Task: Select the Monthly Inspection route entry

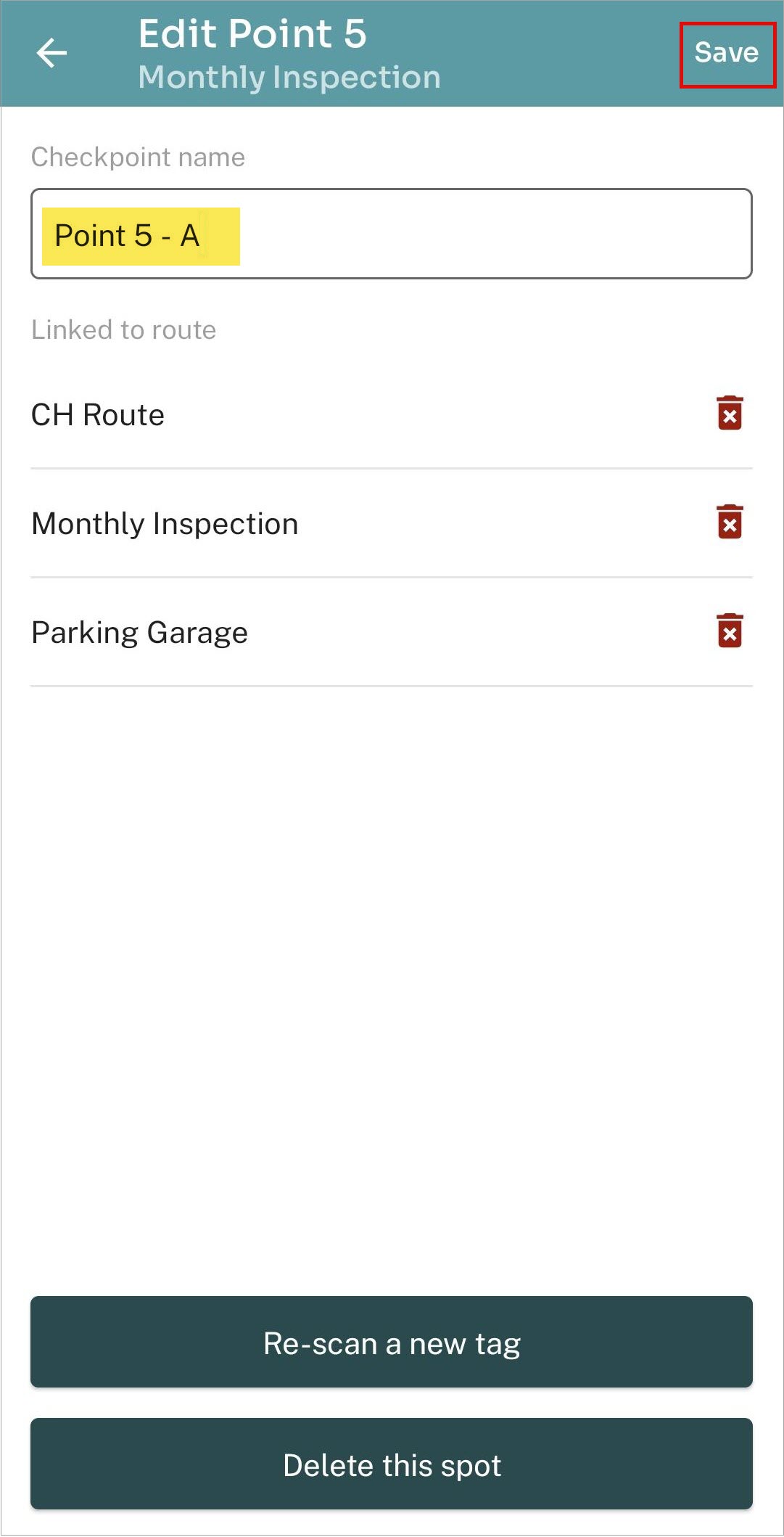Action: 165,522
